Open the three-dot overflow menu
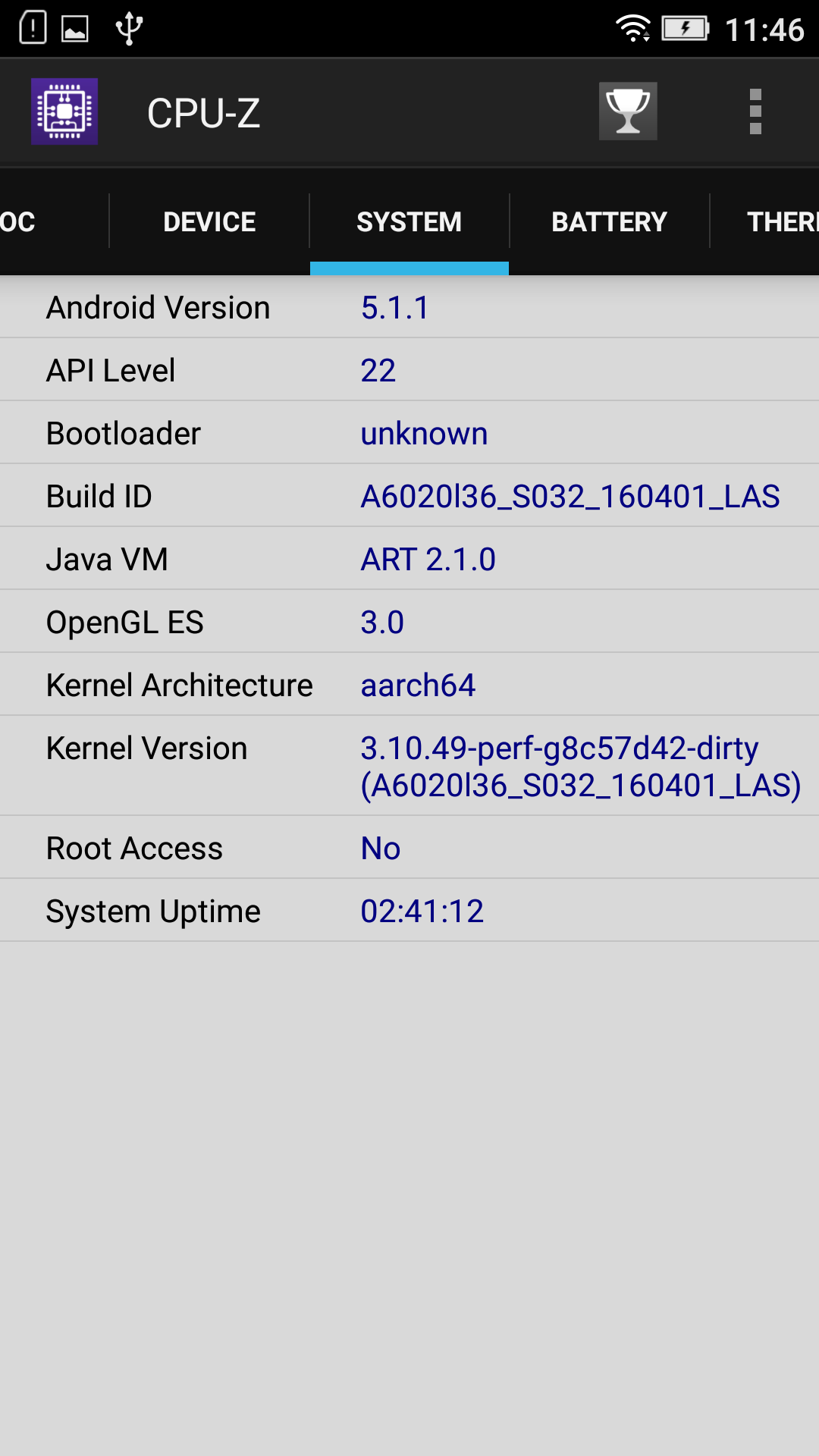Screen dimensions: 819x1456 coord(755,111)
